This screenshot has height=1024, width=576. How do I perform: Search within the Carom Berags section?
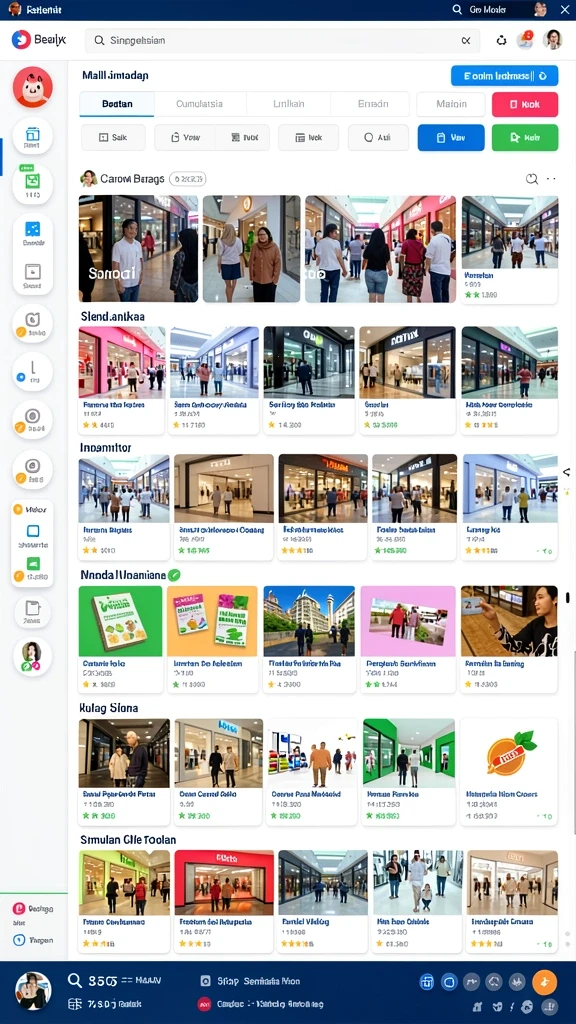tap(532, 179)
